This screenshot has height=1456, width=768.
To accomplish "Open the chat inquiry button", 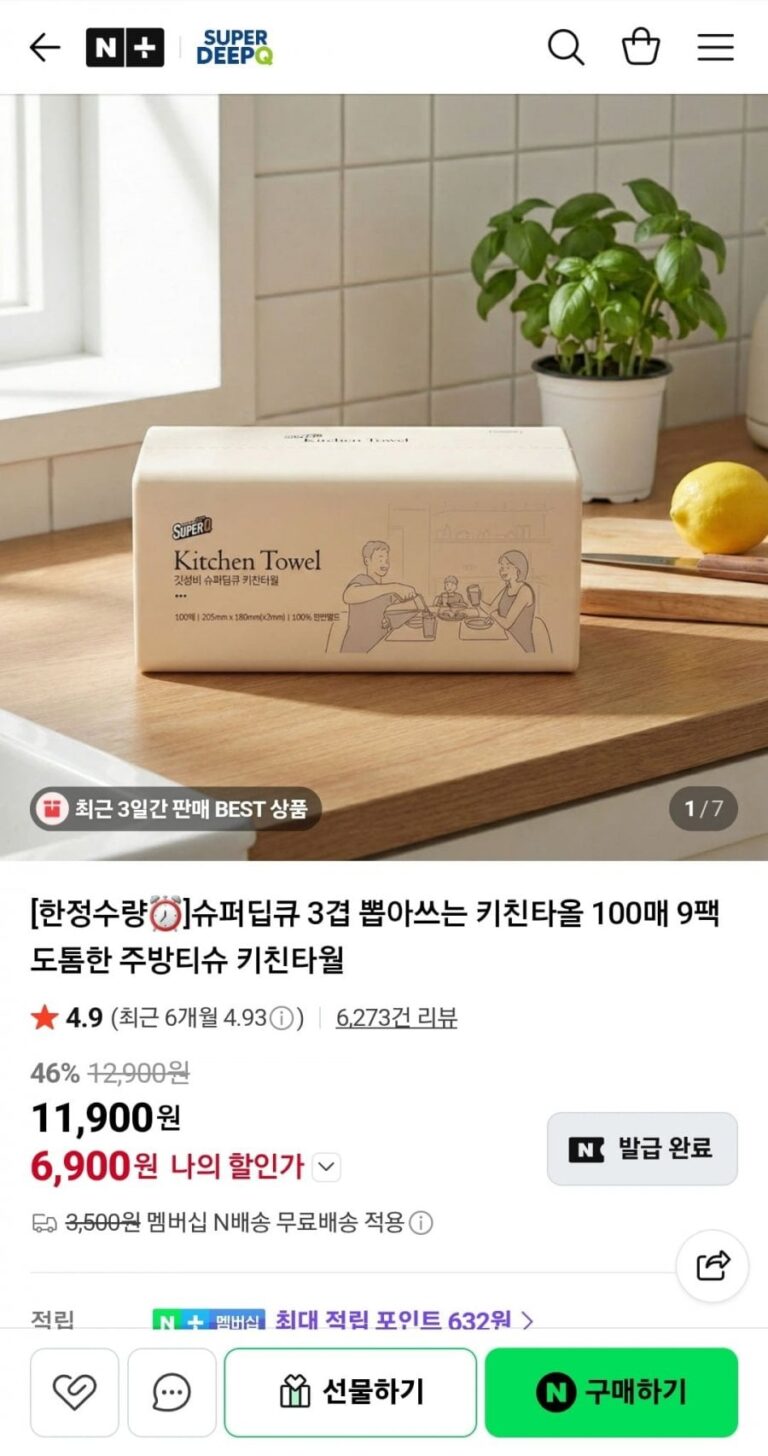I will pos(172,1392).
